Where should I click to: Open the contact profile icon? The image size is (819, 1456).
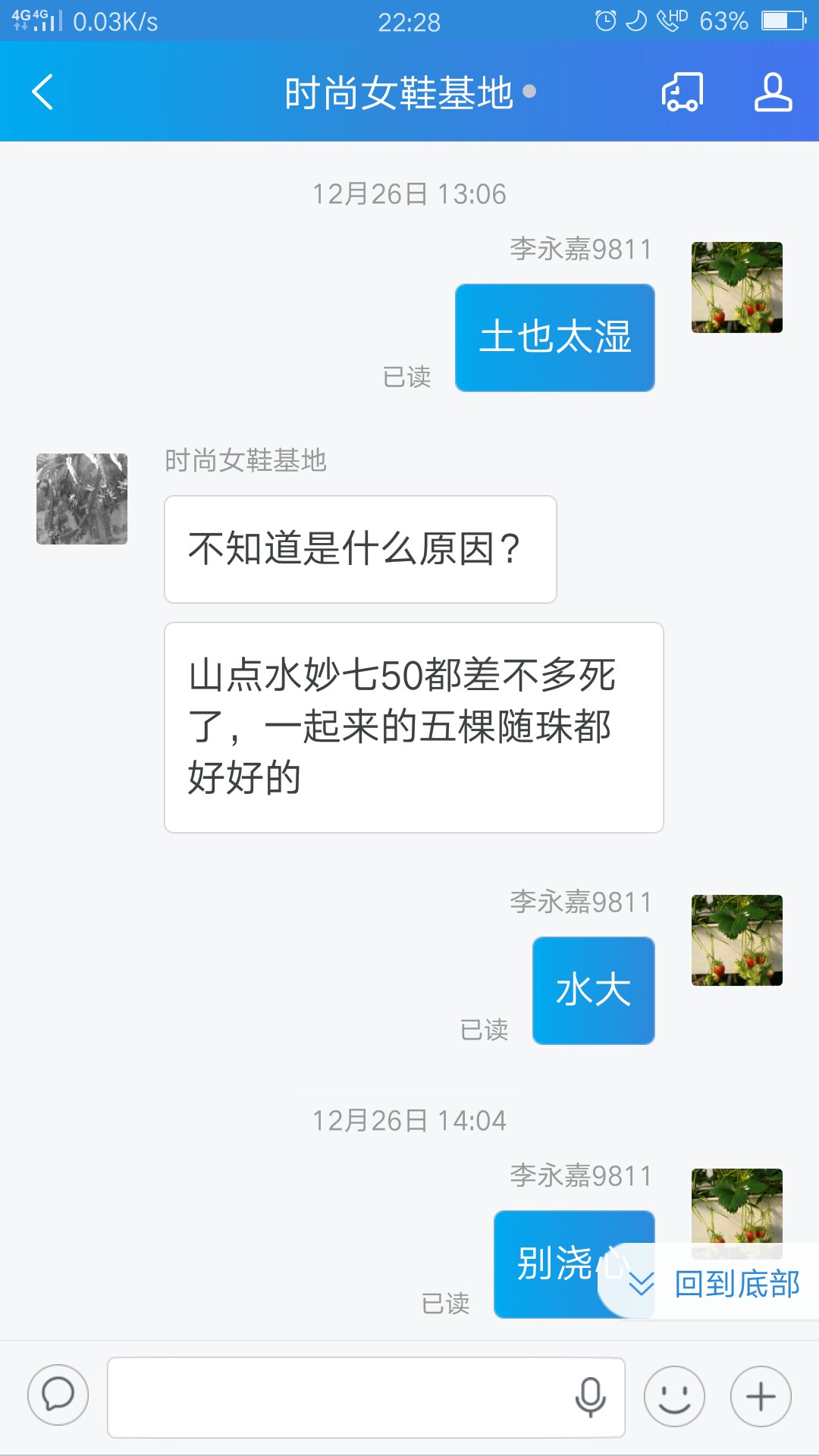(x=773, y=93)
